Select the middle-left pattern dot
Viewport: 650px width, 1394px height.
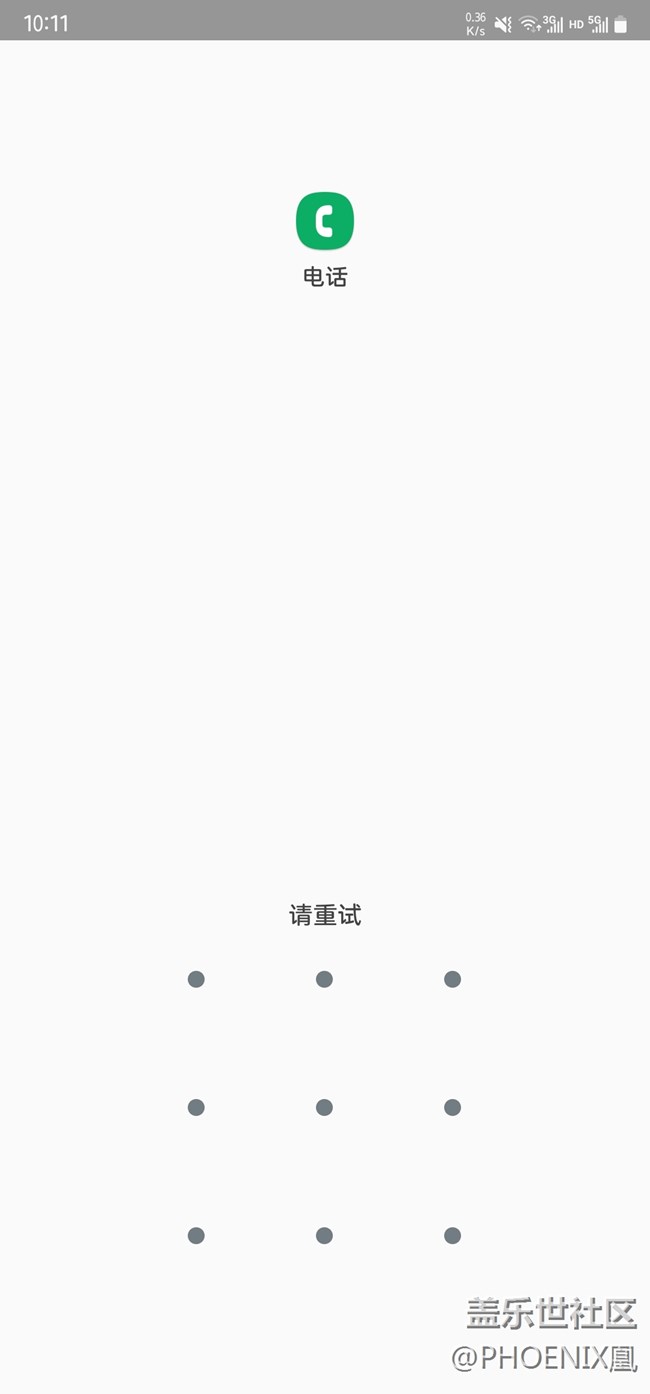196,1107
